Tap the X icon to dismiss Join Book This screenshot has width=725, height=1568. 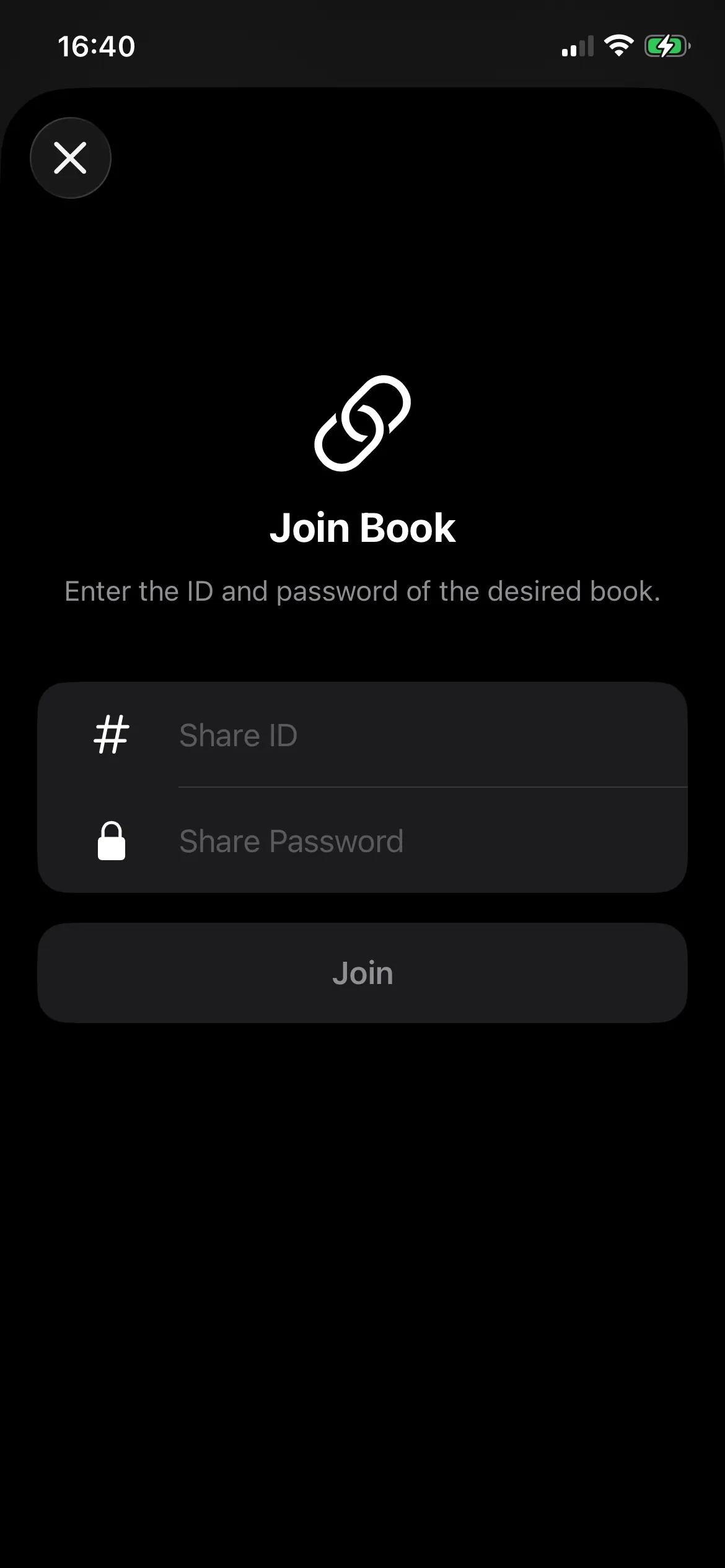coord(70,158)
